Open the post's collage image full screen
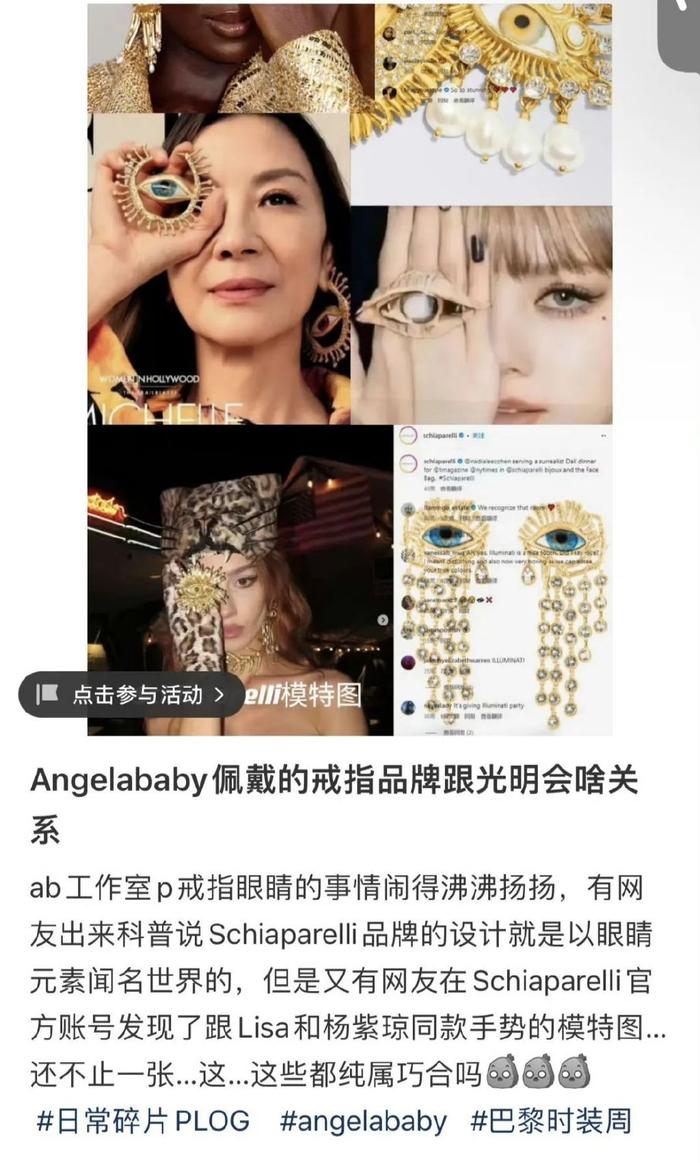The height and width of the screenshot is (1163, 700). tap(350, 369)
